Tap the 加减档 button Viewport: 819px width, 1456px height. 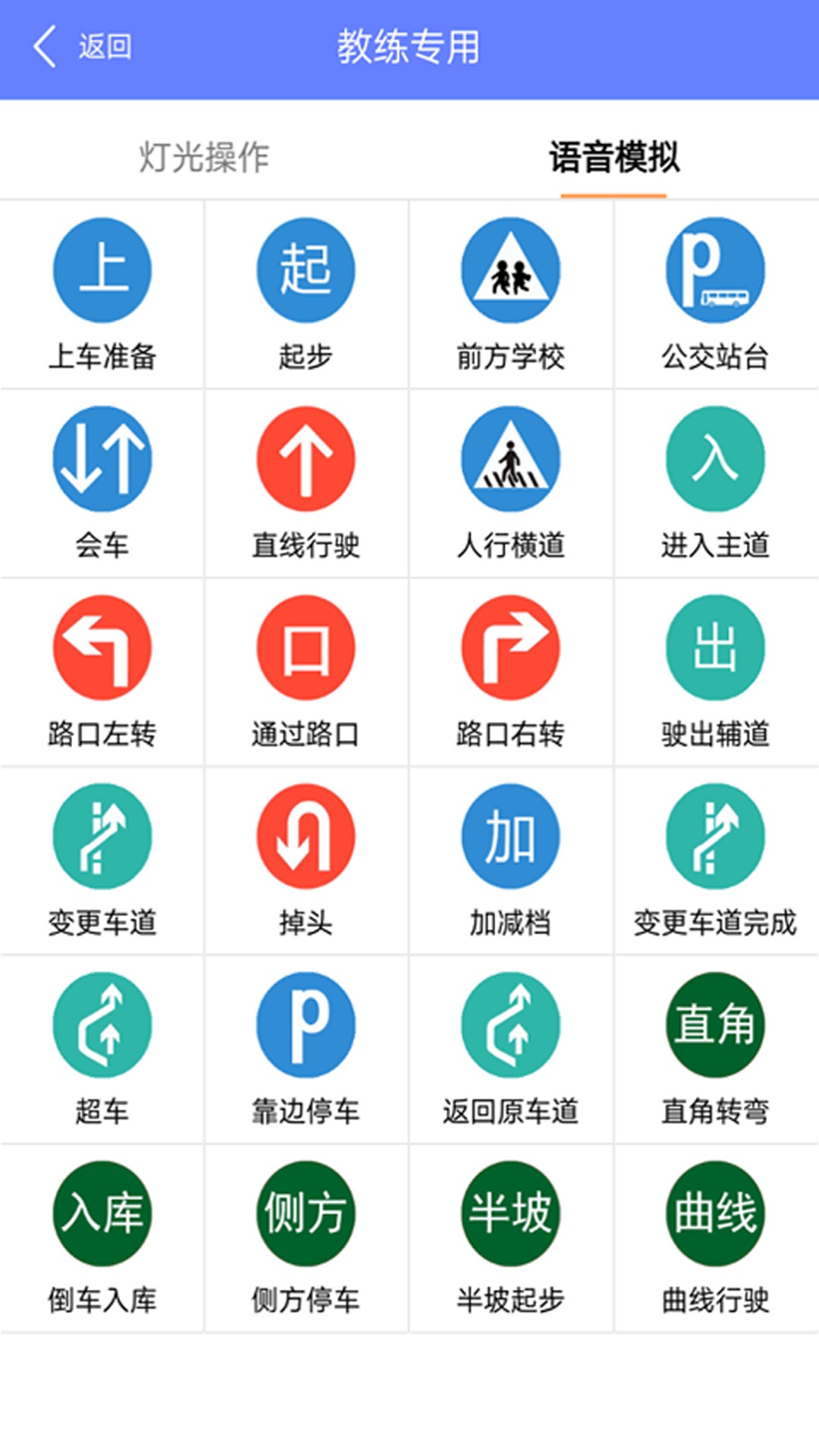click(510, 861)
